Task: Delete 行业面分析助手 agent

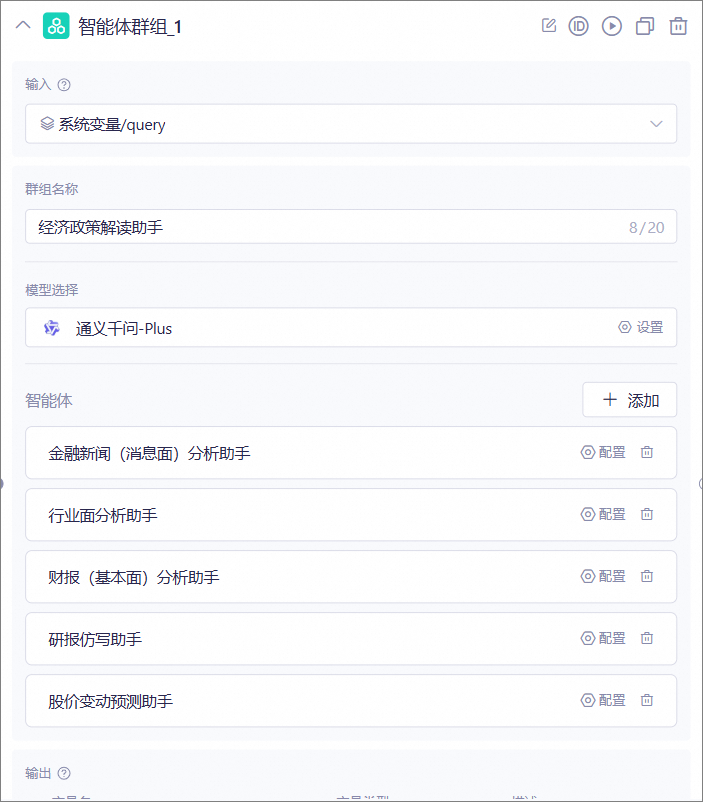Action: click(647, 515)
